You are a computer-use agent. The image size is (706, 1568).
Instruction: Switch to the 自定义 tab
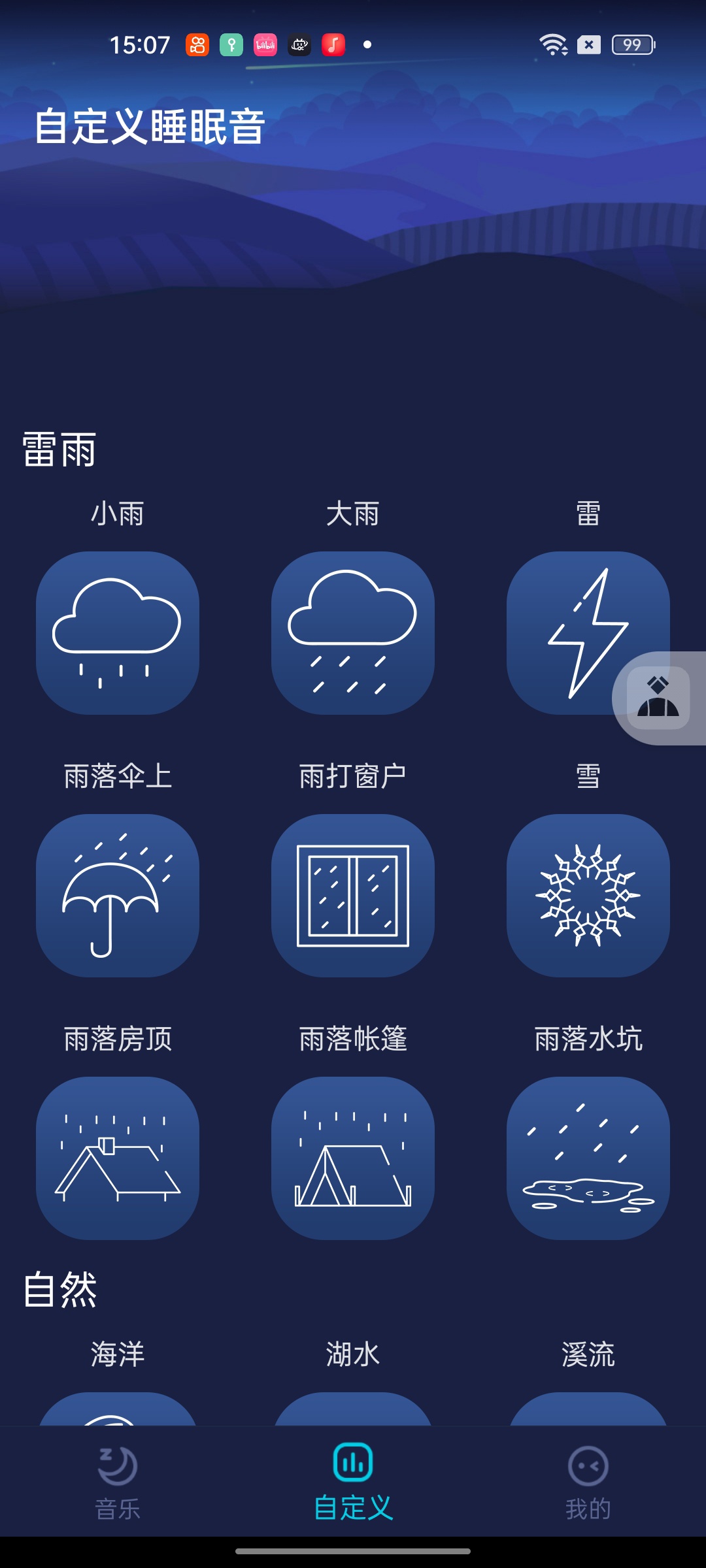tap(353, 1481)
